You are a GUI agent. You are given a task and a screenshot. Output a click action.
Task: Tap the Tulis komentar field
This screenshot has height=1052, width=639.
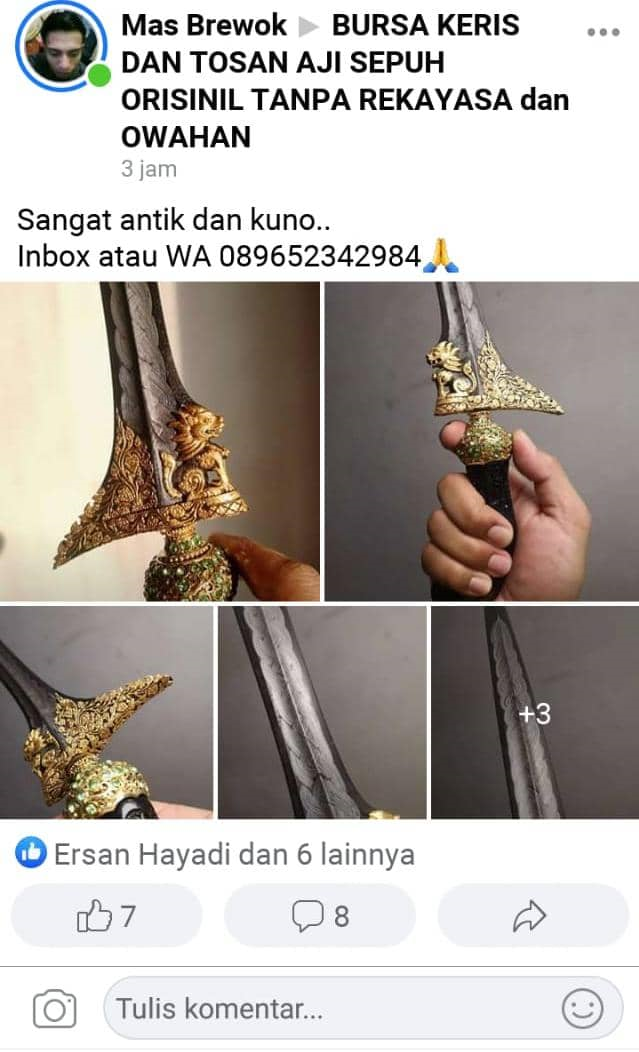(x=330, y=1008)
